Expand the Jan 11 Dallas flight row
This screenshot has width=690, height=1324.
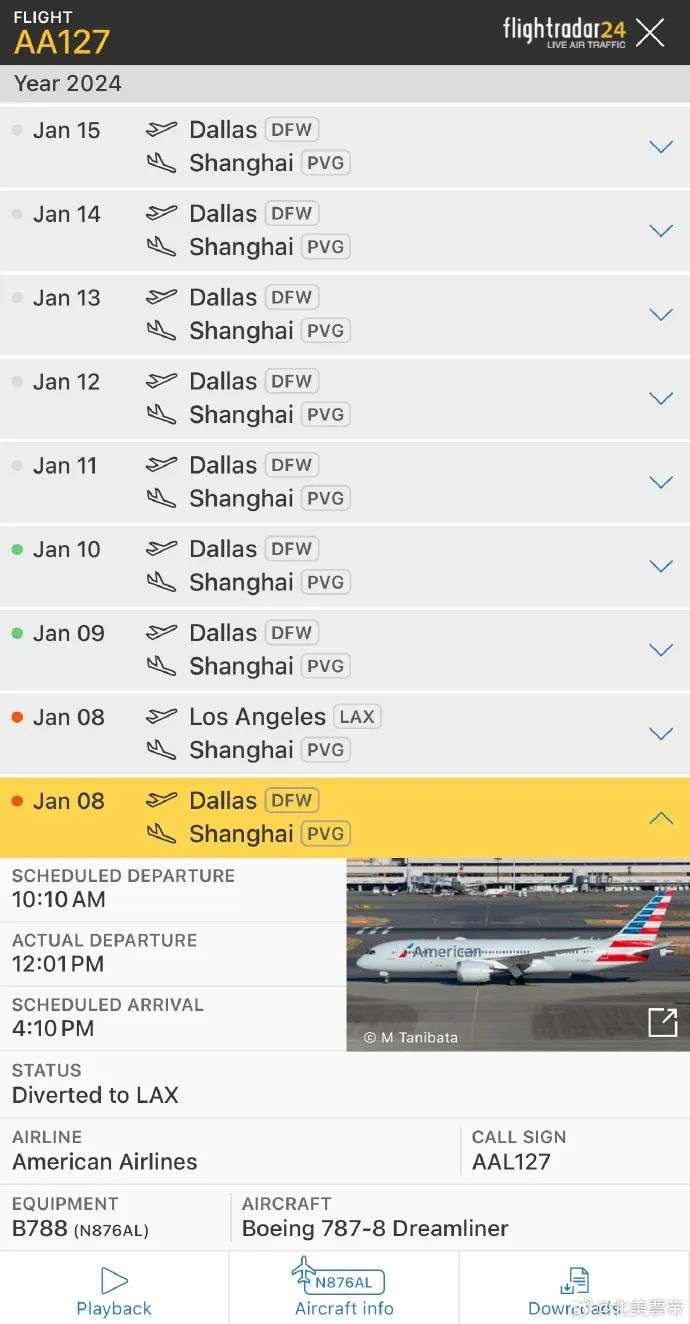coord(660,483)
